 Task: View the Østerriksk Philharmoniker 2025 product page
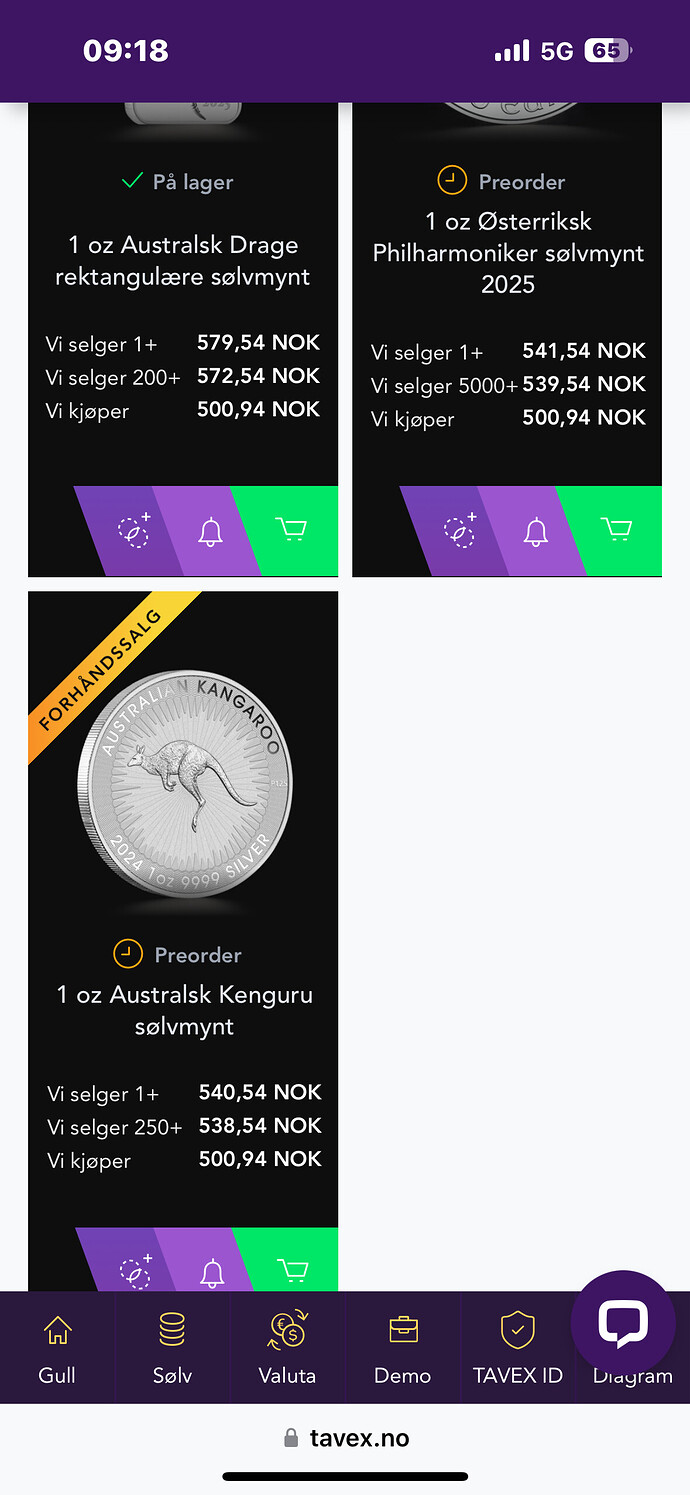pyautogui.click(x=508, y=252)
